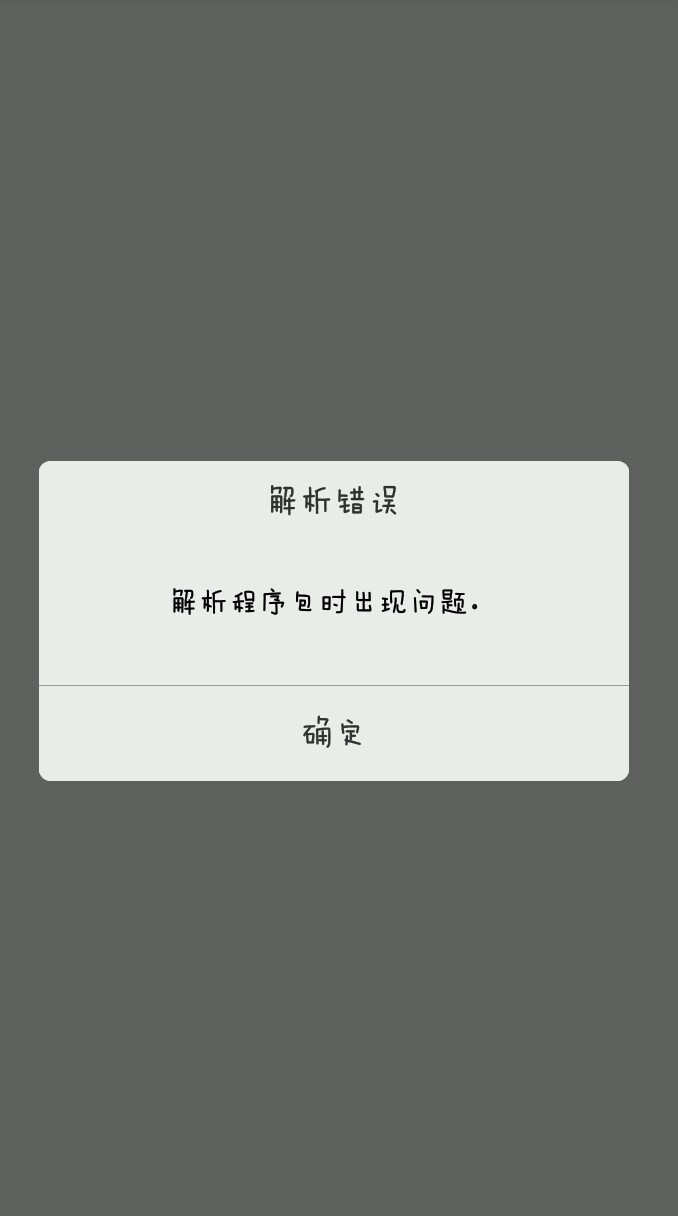
Task: Tap 确定 to dismiss the parse error dialog
Action: click(333, 733)
